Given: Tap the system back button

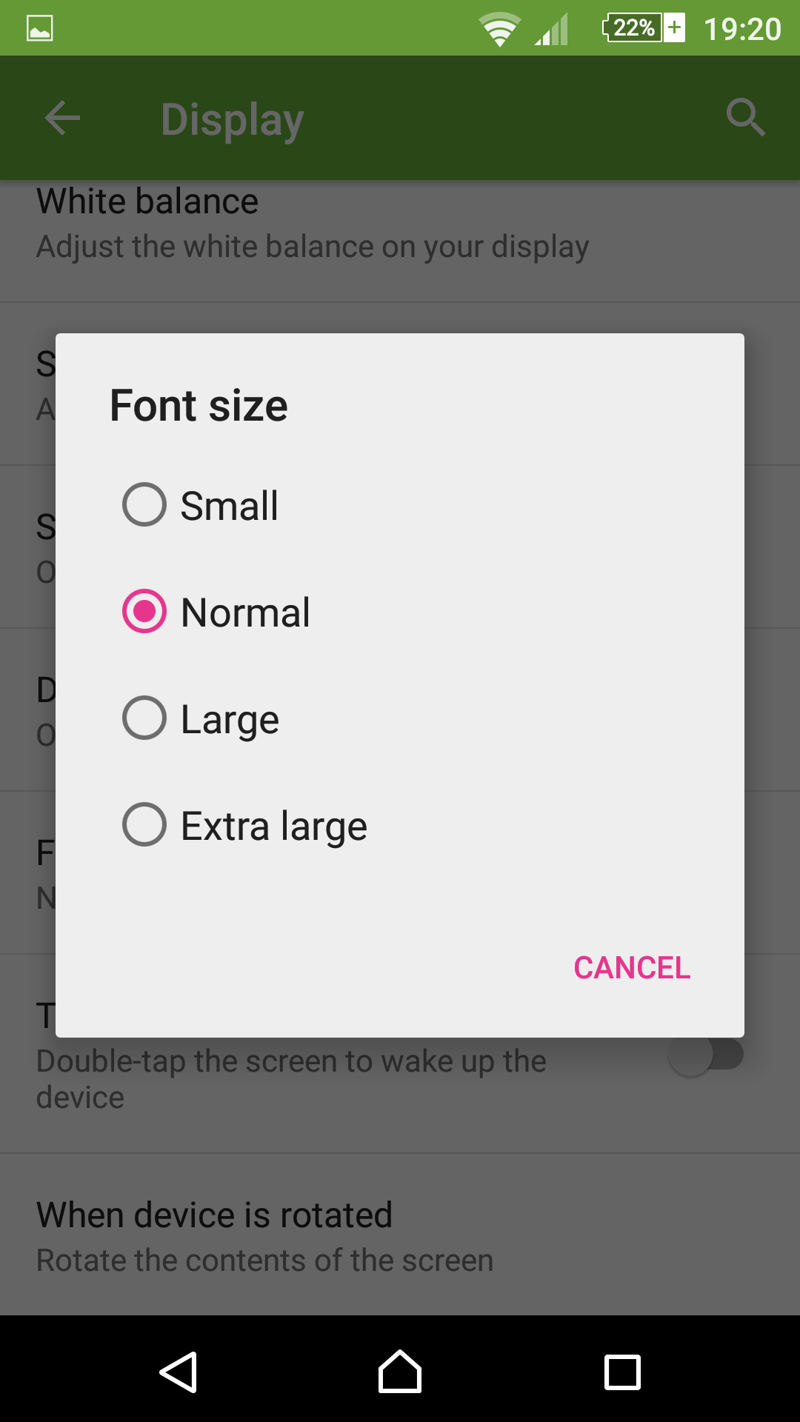Looking at the screenshot, I should [x=179, y=1372].
